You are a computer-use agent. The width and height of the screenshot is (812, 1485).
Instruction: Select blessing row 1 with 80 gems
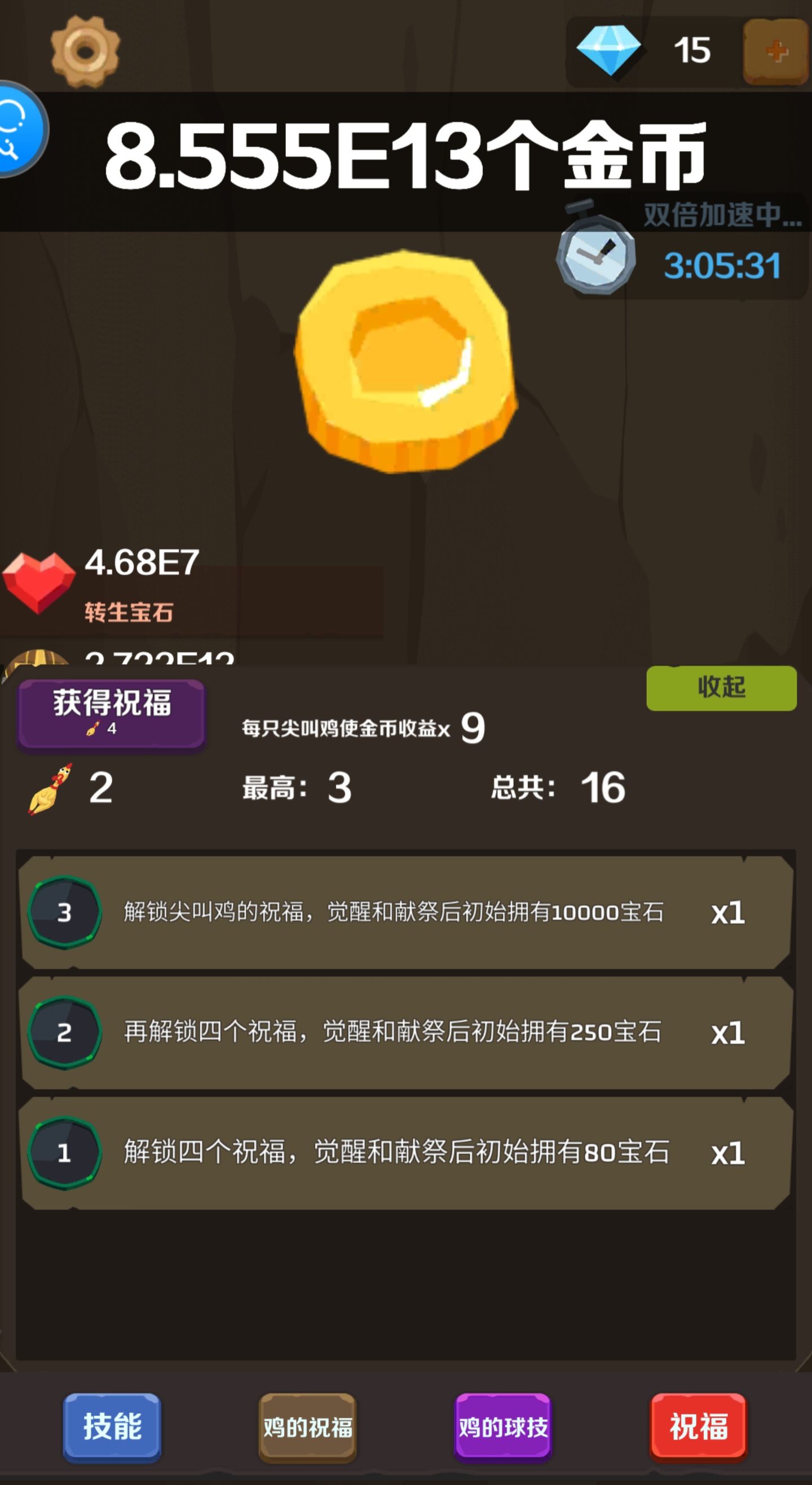pyautogui.click(x=405, y=1153)
